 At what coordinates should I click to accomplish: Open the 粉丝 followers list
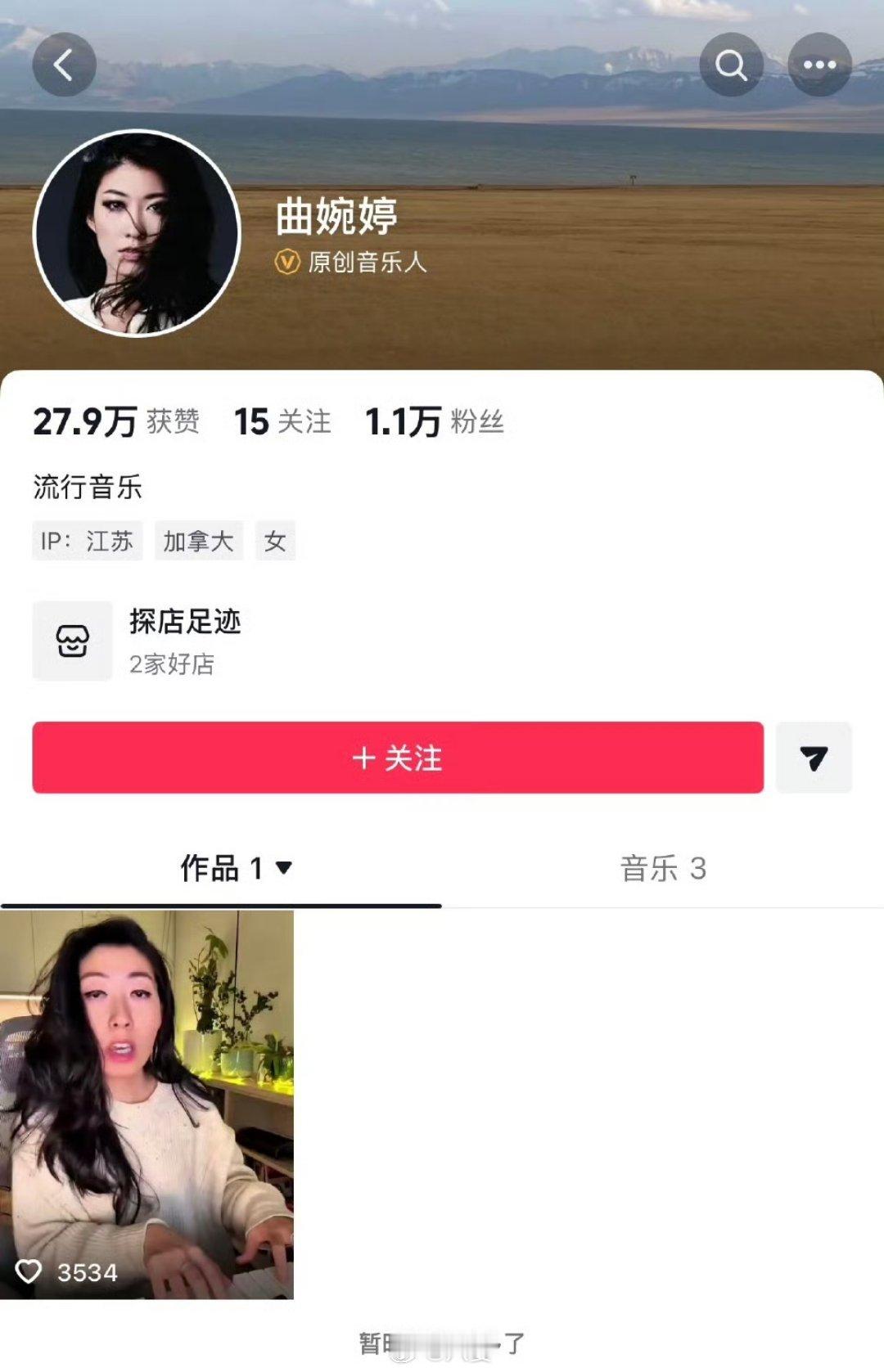[434, 423]
